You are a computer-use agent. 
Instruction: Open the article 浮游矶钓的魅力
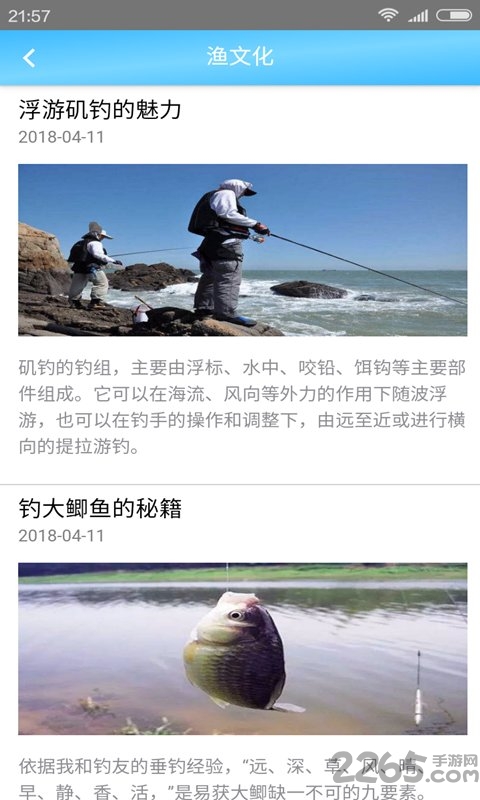(100, 110)
